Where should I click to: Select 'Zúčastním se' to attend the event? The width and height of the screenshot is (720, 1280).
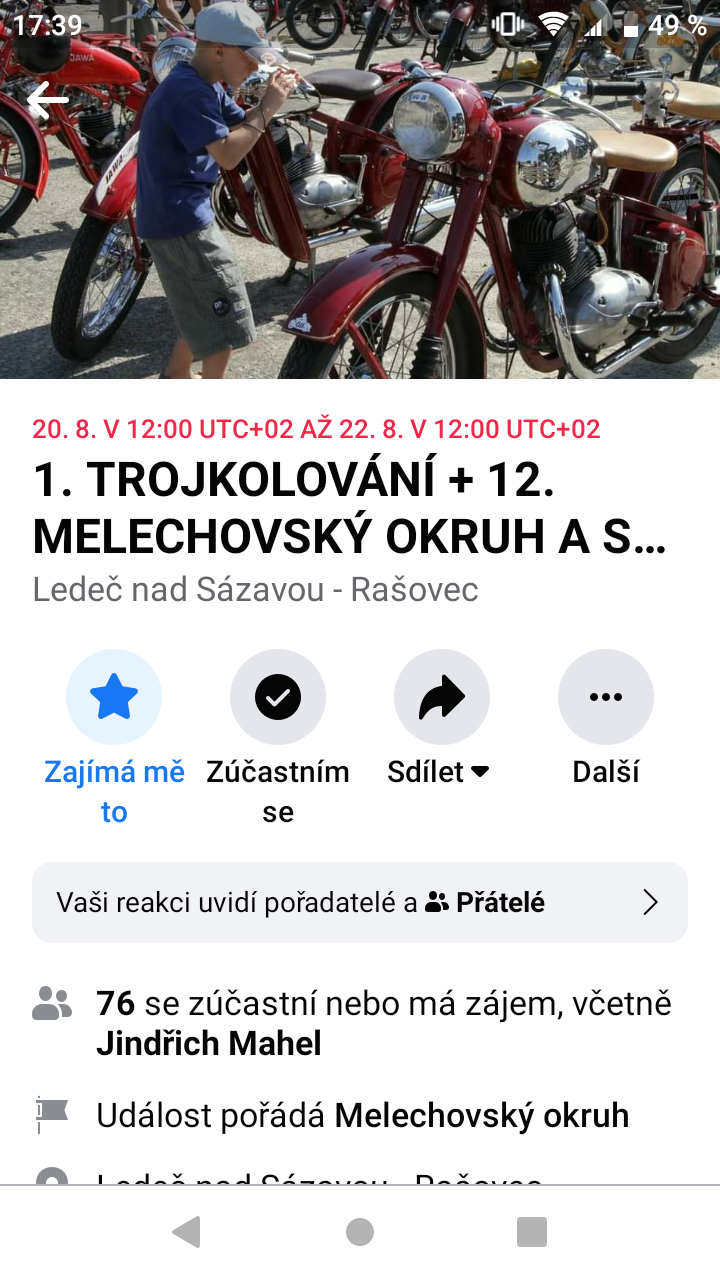click(x=278, y=697)
